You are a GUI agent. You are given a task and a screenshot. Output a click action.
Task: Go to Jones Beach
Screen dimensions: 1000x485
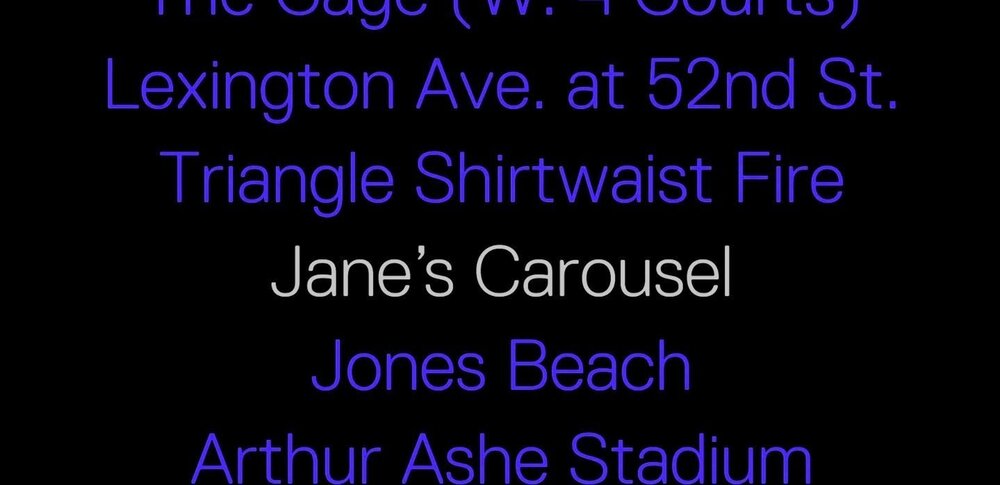[x=500, y=365]
